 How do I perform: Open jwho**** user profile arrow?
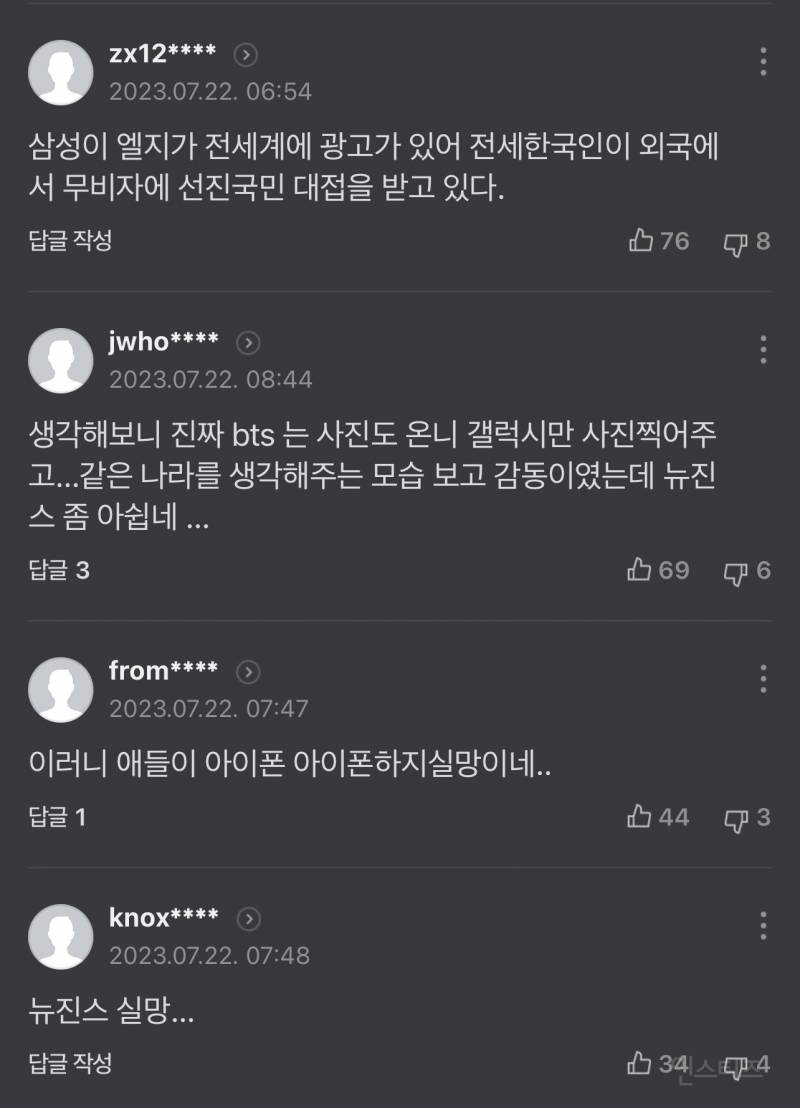pos(248,343)
